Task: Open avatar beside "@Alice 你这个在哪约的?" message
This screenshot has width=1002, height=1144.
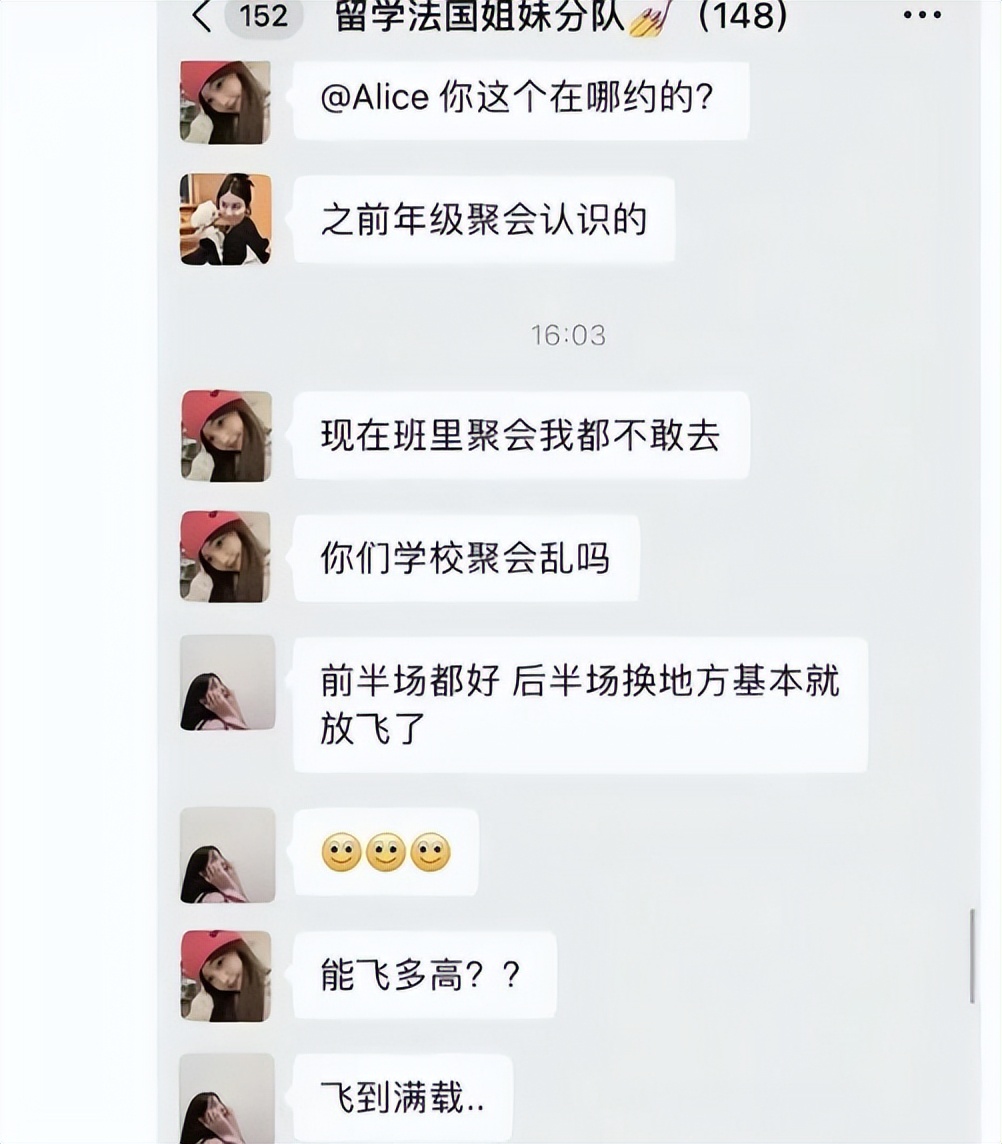Action: click(225, 102)
